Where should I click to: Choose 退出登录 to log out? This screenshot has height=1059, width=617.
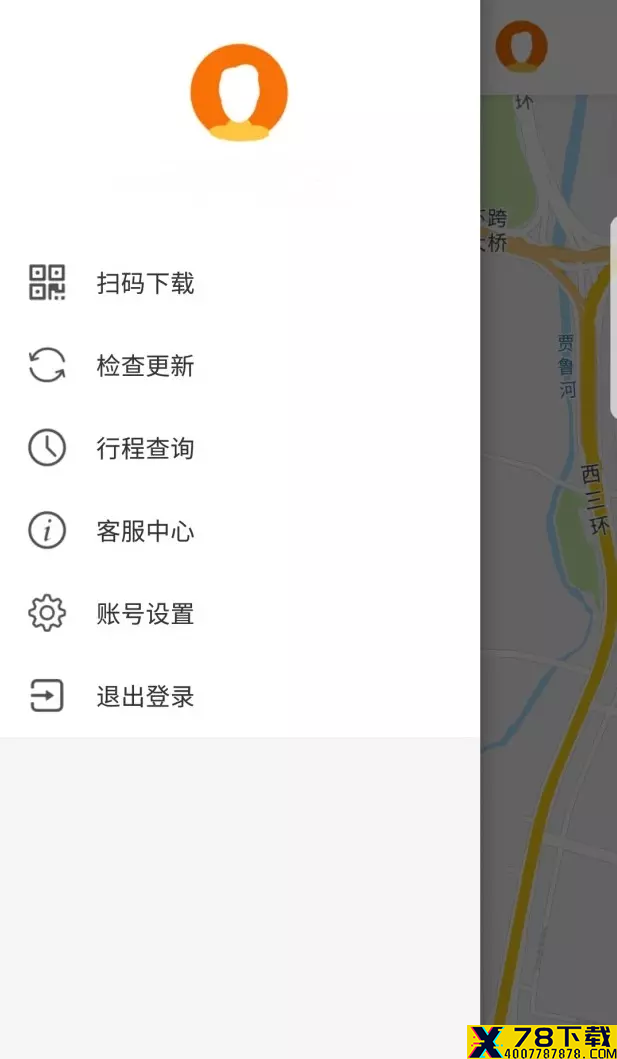pos(240,696)
